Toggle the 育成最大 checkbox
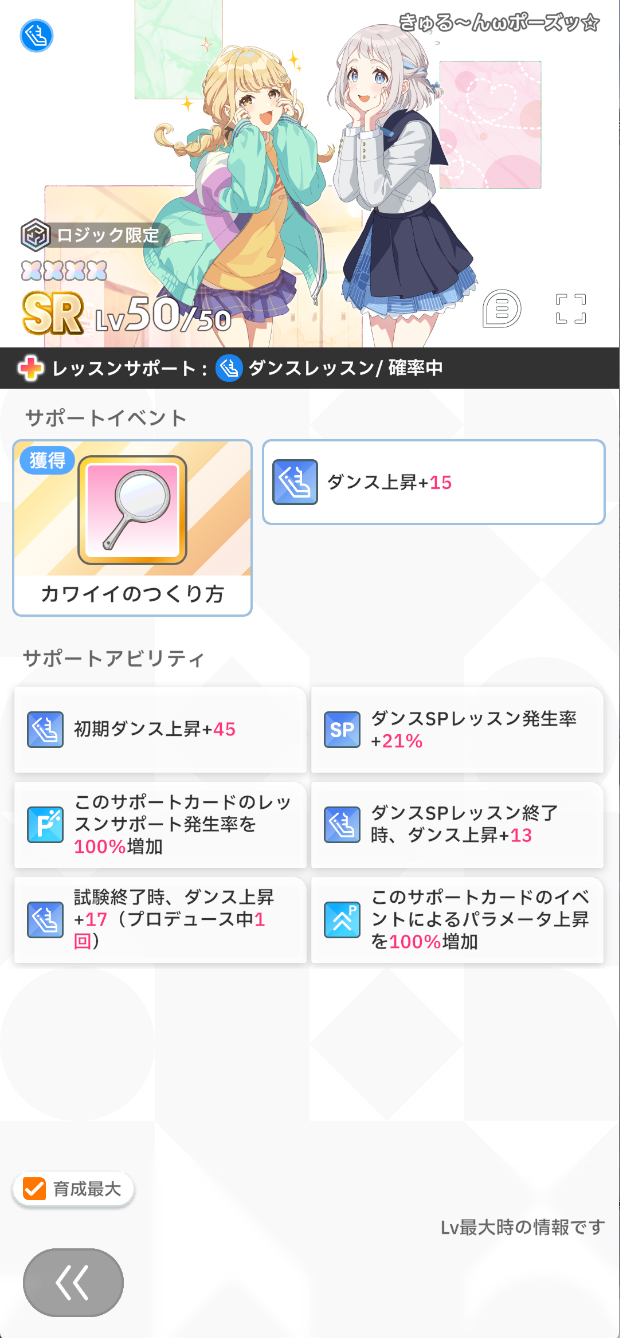The image size is (620, 1338). click(35, 1189)
